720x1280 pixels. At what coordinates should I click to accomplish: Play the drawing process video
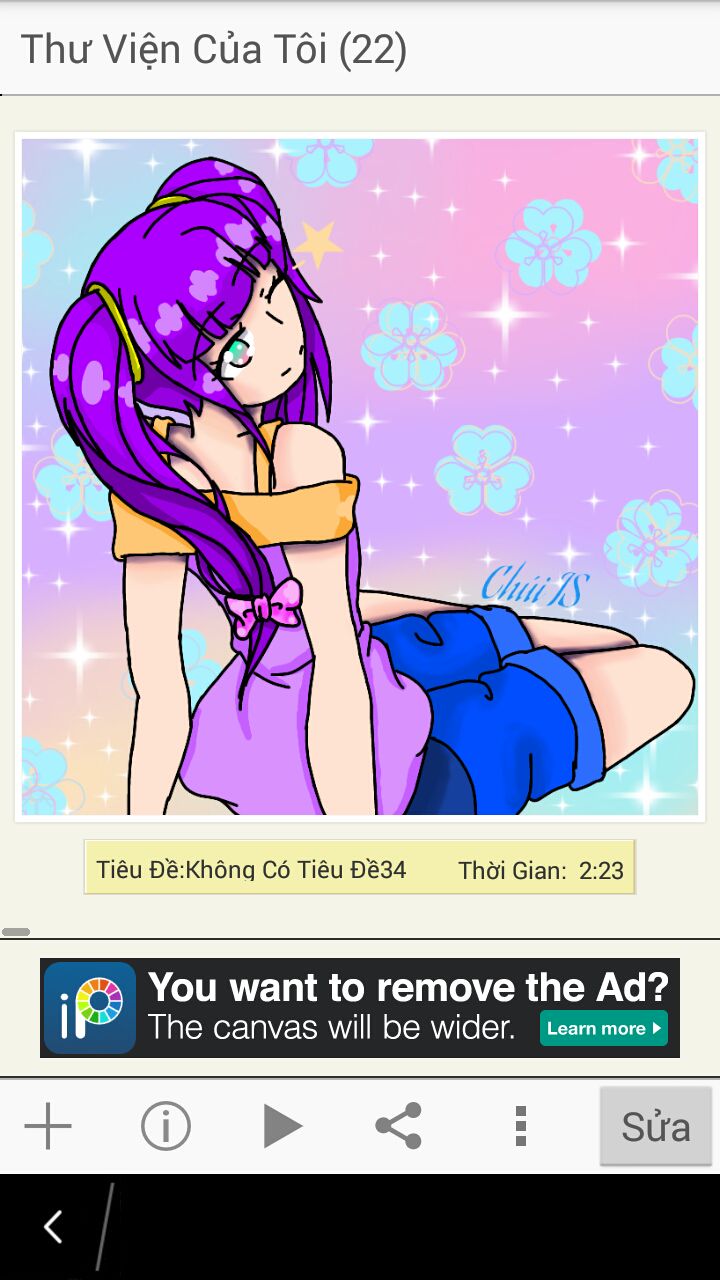[x=282, y=1127]
